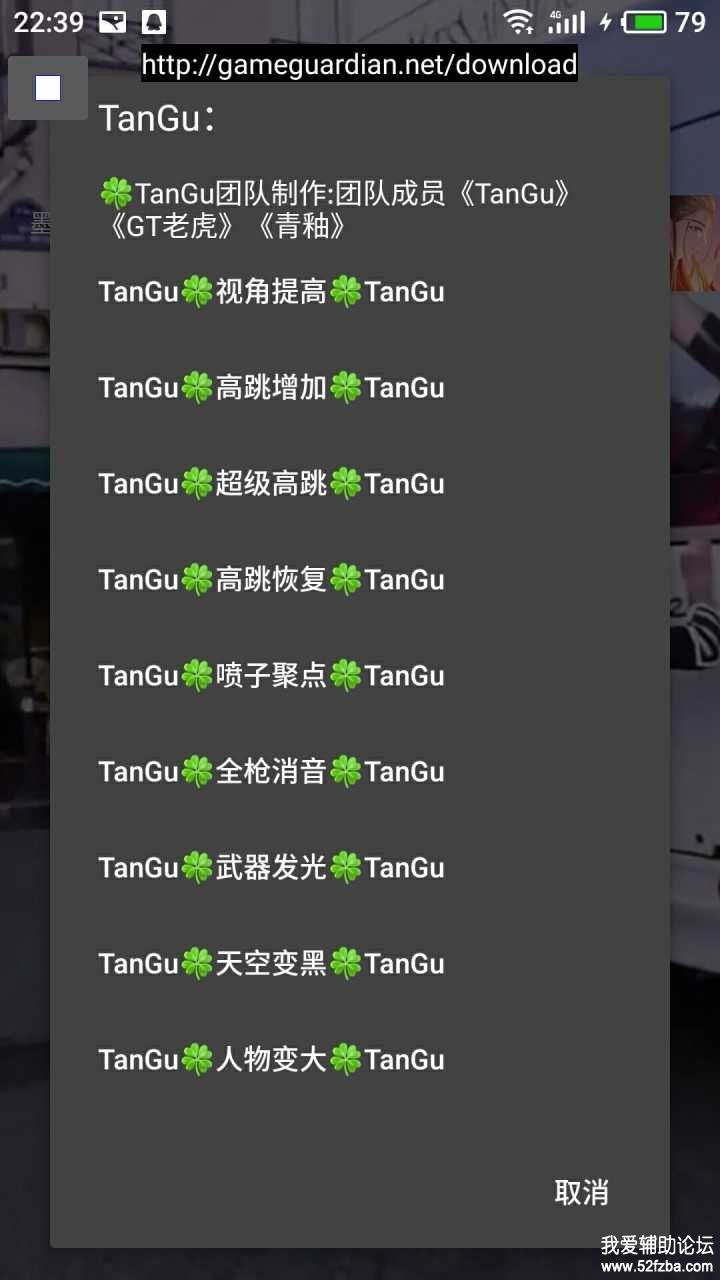The height and width of the screenshot is (1280, 720).
Task: Pick the 喷子聚点 option
Action: pos(271,676)
